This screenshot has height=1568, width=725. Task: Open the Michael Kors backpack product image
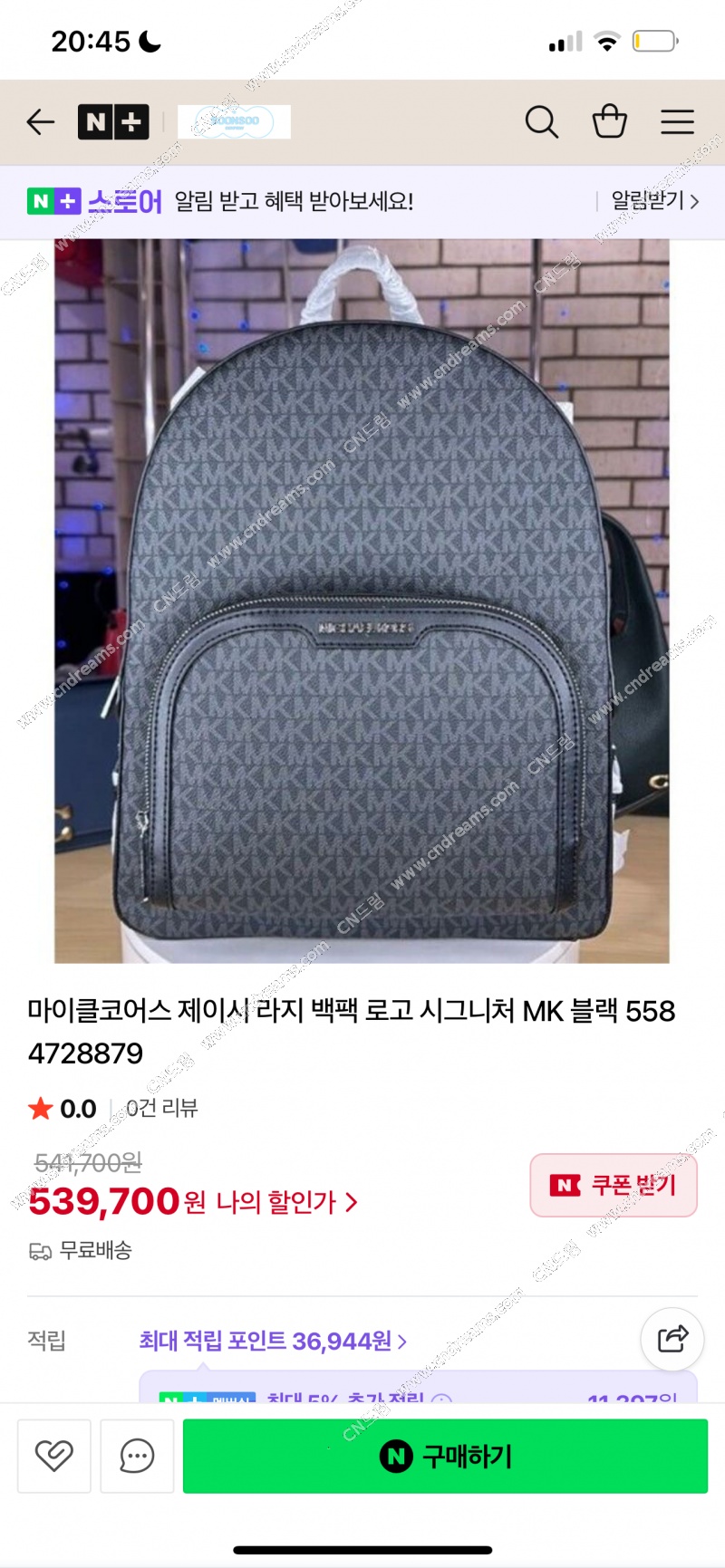coord(362,600)
